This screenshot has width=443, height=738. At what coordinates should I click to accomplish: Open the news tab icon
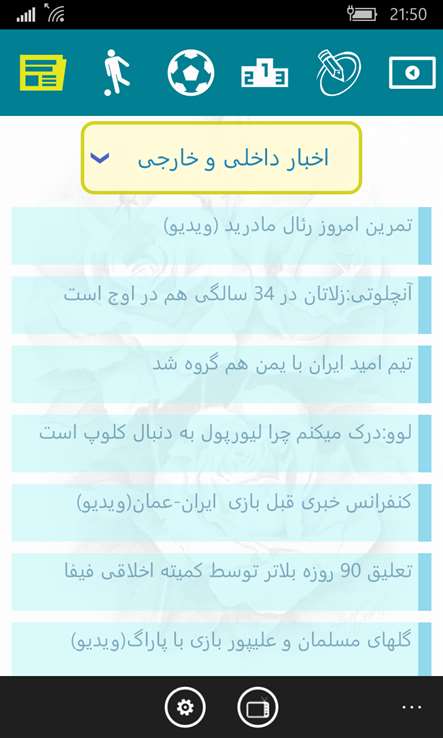click(43, 73)
